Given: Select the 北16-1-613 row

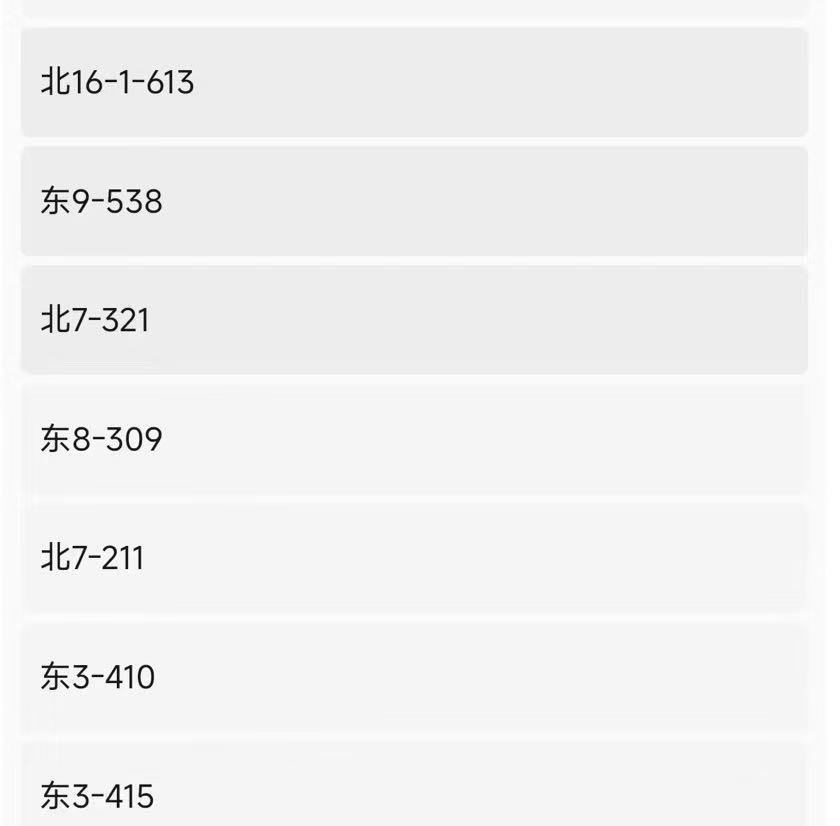Looking at the screenshot, I should point(414,82).
